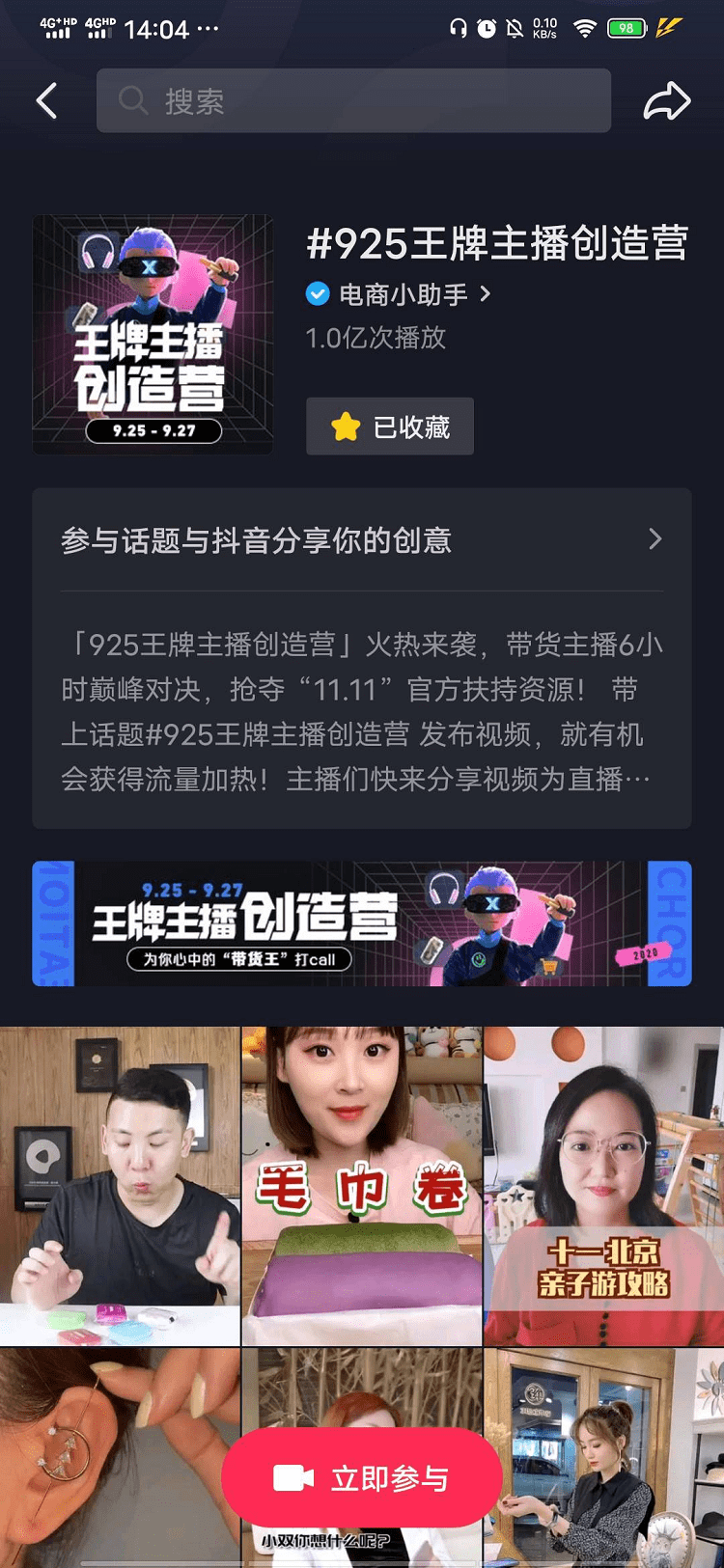Tap the 搜索 search field
This screenshot has height=1568, width=724.
[x=353, y=100]
